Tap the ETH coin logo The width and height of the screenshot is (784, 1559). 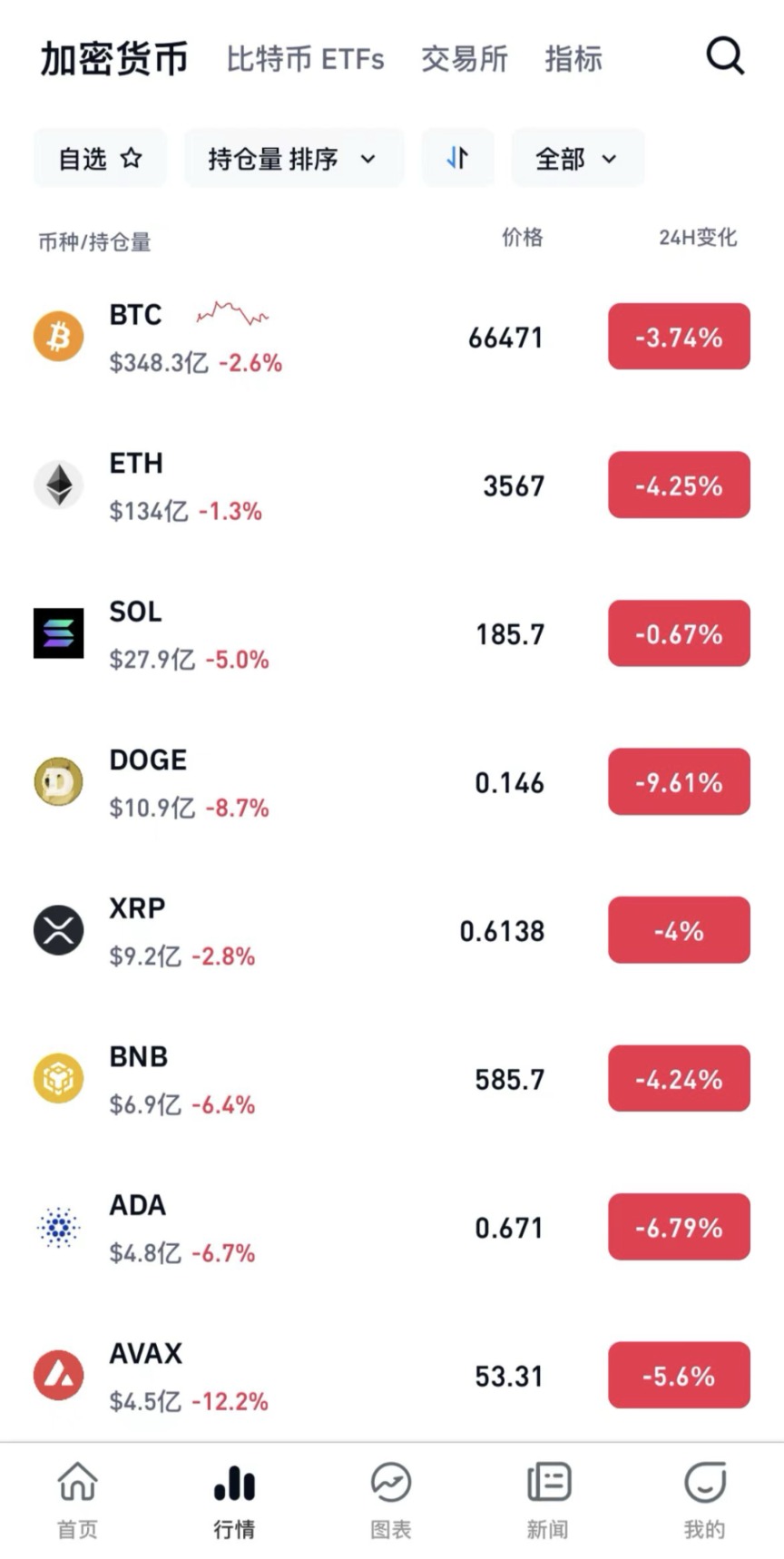pyautogui.click(x=58, y=485)
